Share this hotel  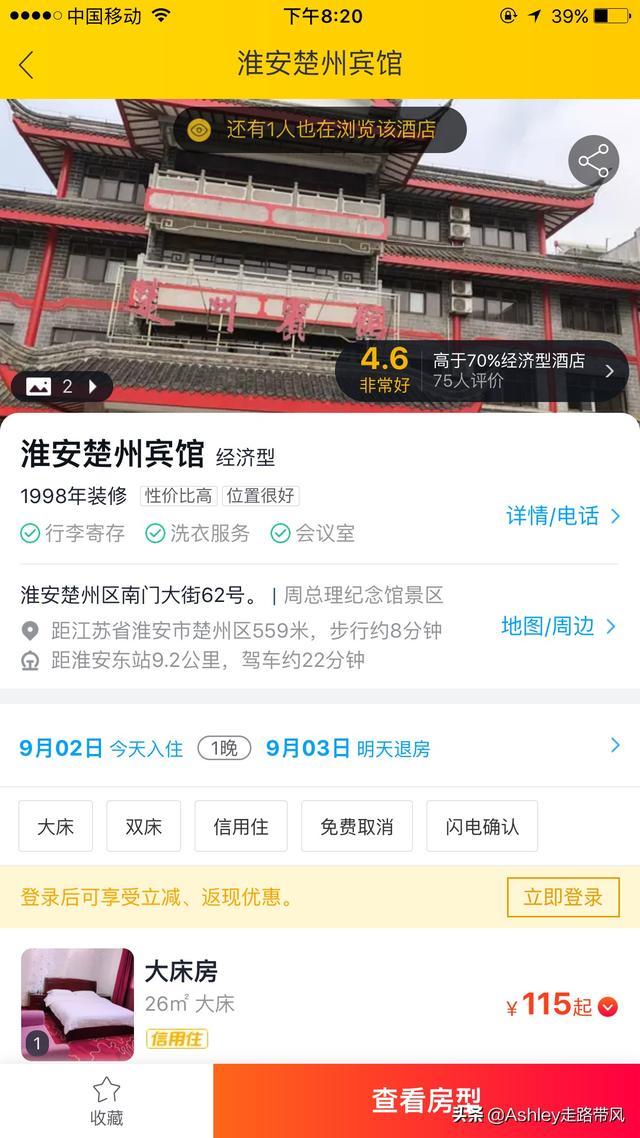593,161
